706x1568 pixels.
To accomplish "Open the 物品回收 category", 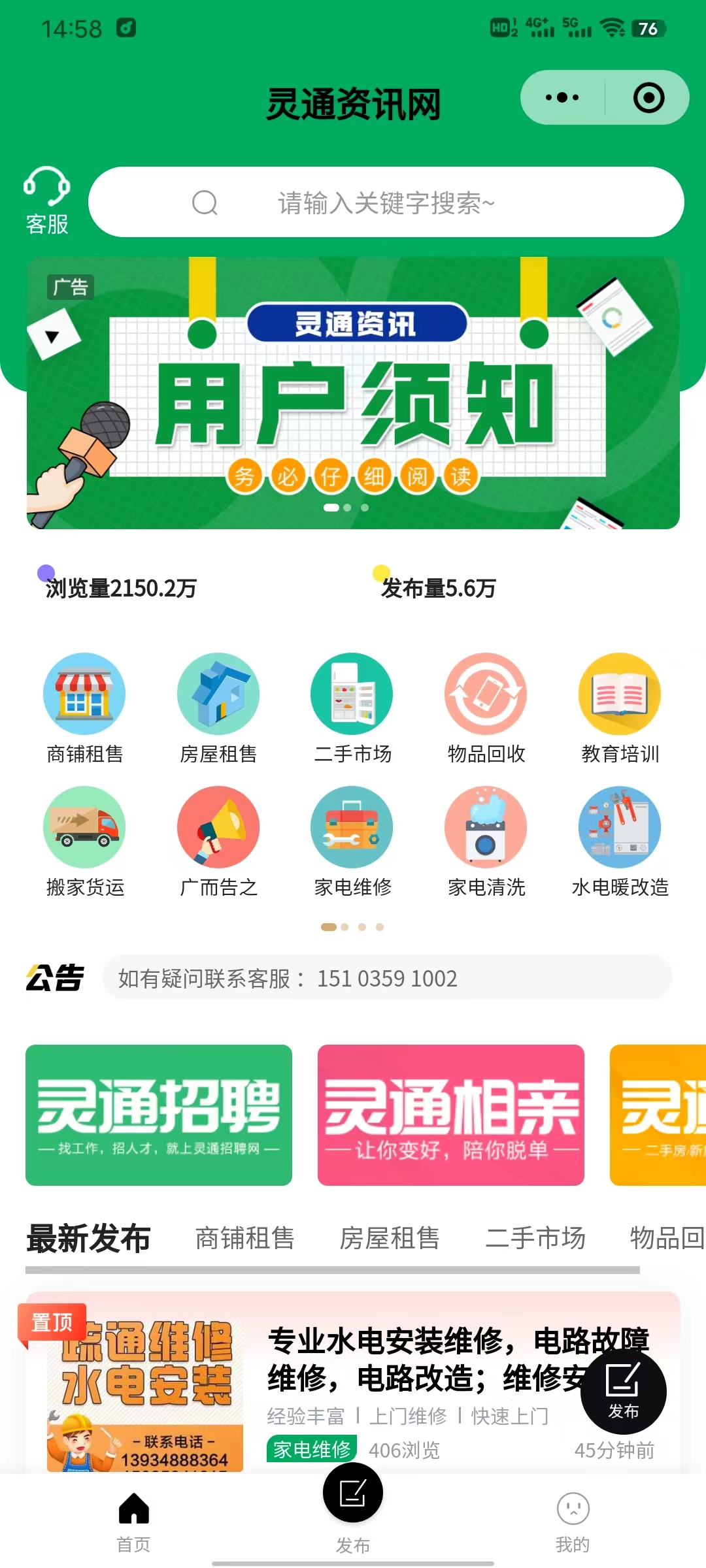I will point(486,708).
